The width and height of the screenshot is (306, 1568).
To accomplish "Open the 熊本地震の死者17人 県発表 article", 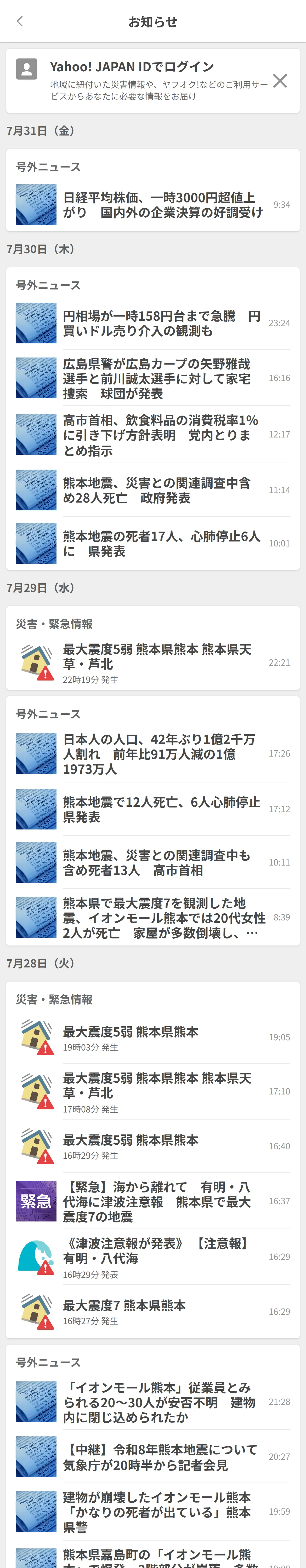I will coord(152,543).
